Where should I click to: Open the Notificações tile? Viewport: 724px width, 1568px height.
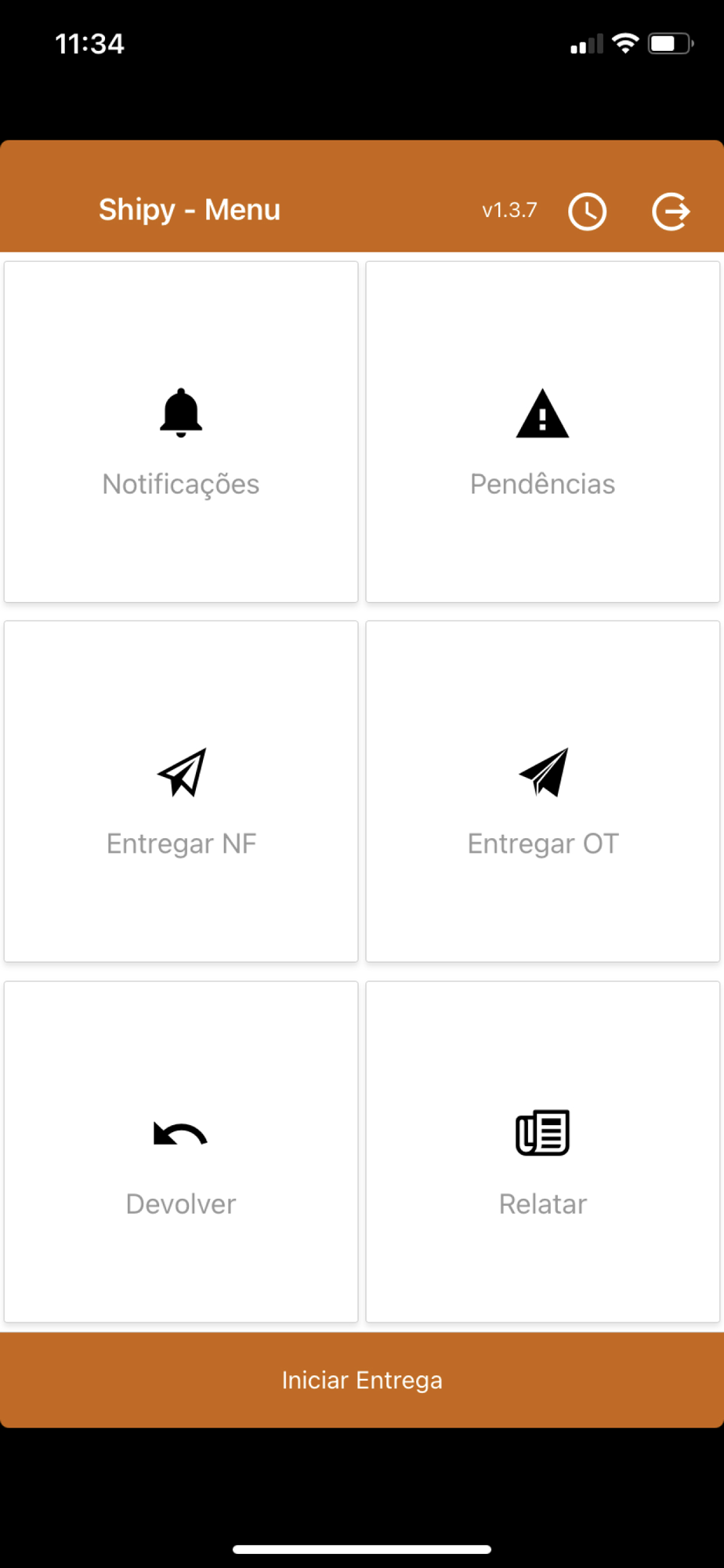(181, 432)
